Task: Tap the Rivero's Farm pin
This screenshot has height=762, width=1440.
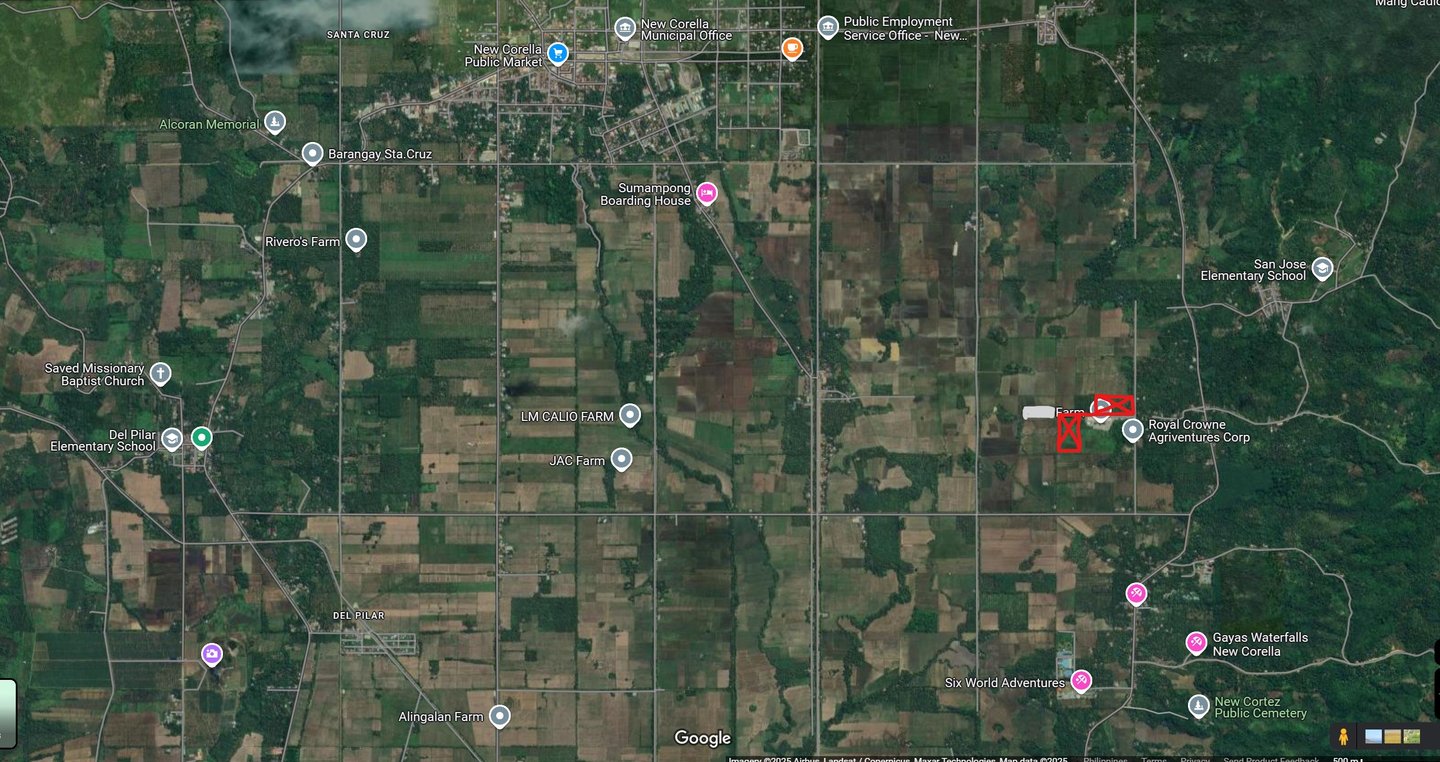Action: pos(356,240)
